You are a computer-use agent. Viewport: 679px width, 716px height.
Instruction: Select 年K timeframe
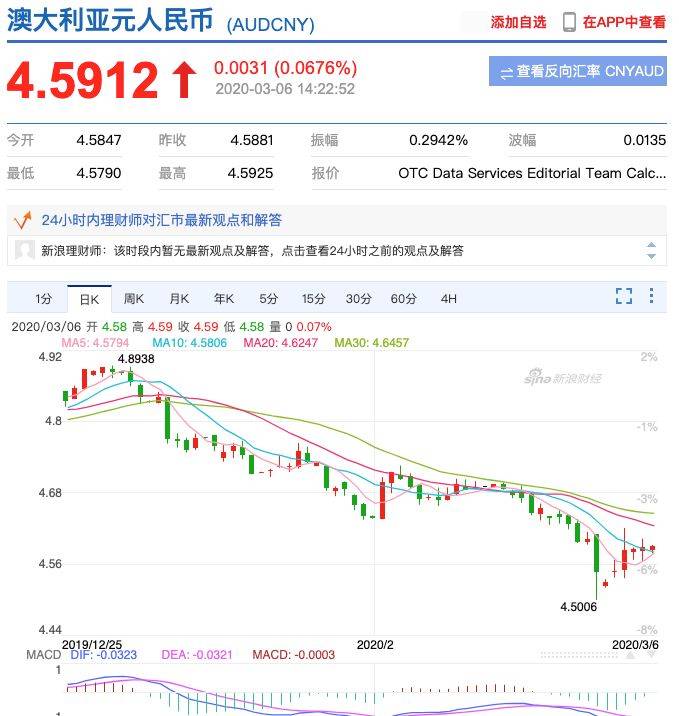pyautogui.click(x=223, y=298)
